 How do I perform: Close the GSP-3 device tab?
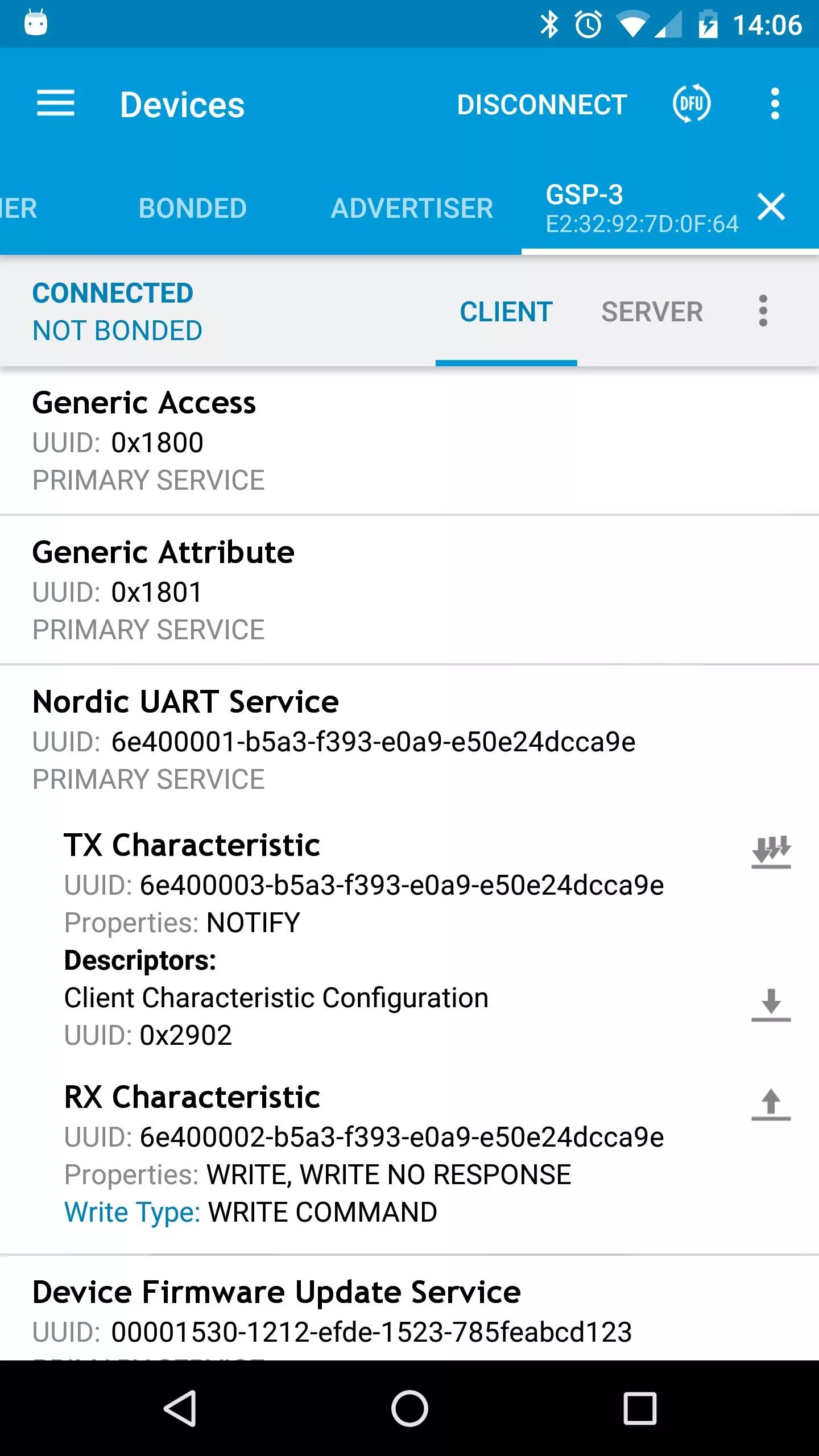pos(771,206)
